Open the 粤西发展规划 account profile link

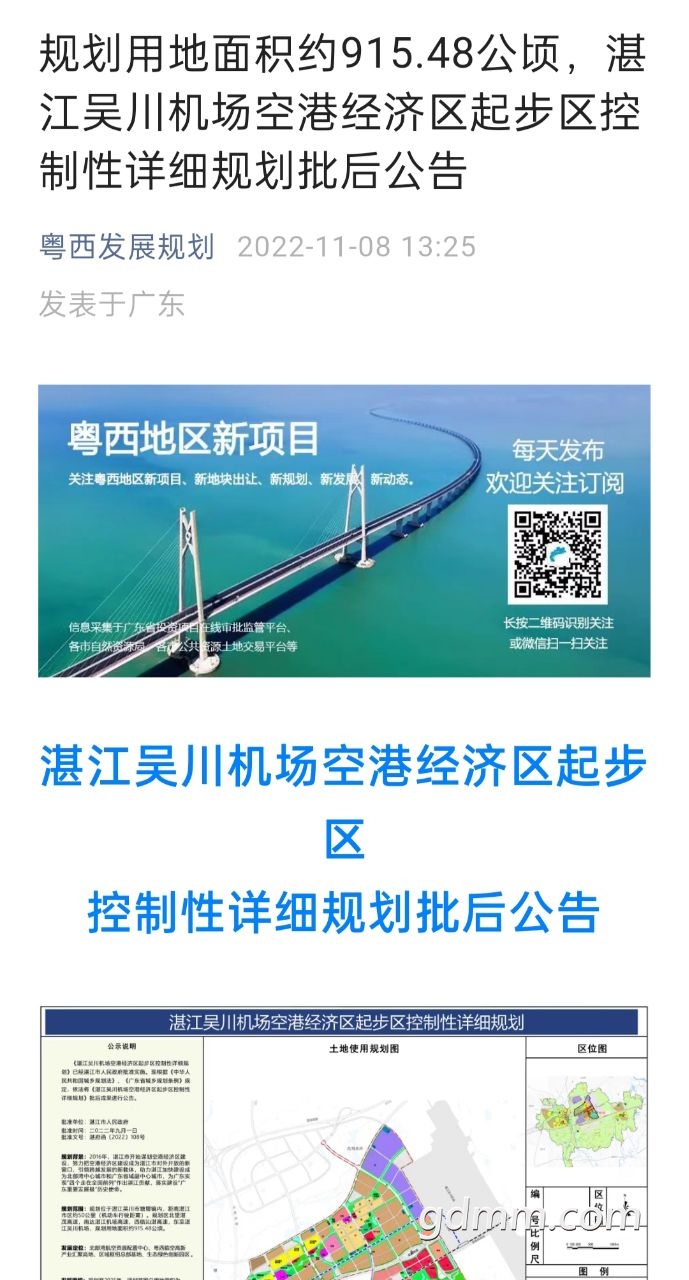tap(127, 246)
